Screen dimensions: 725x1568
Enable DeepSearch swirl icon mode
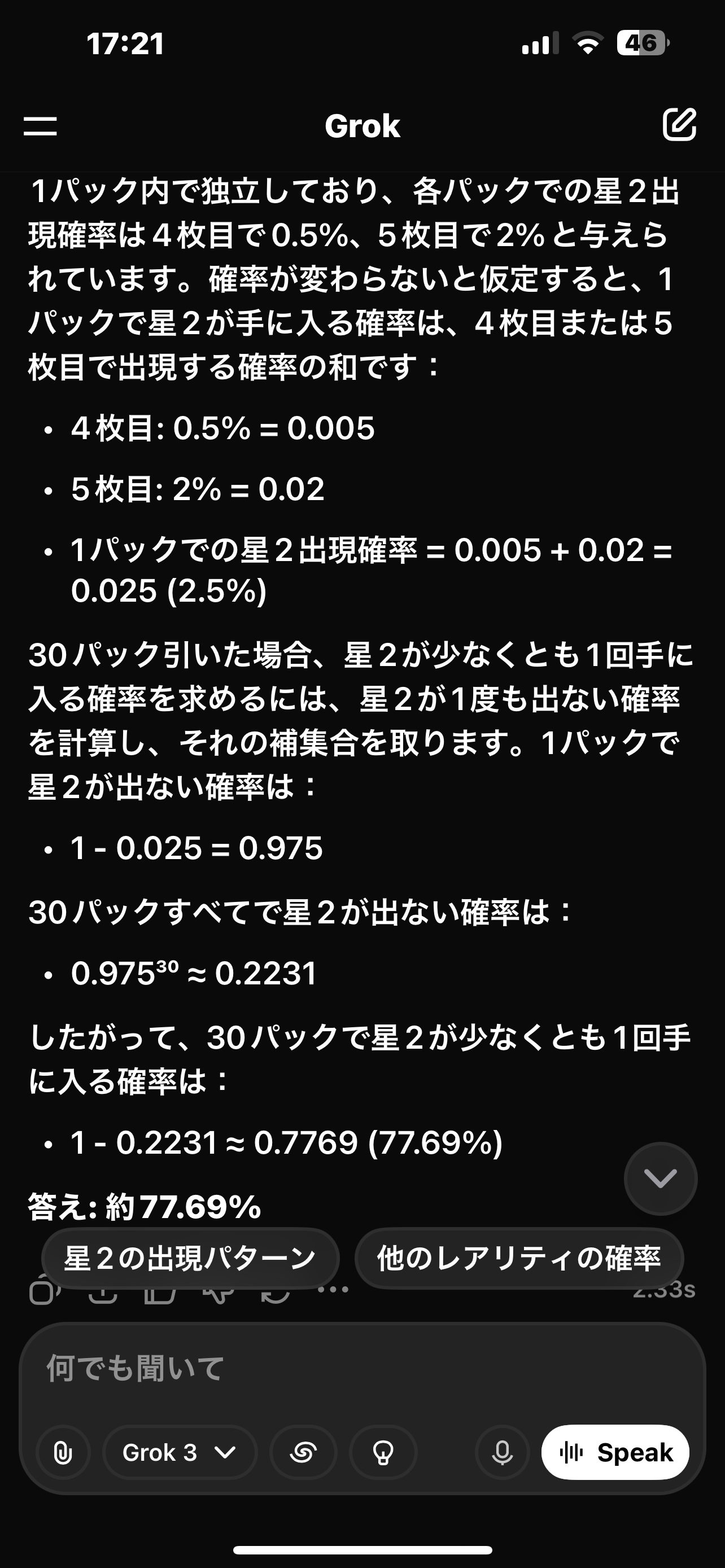(x=303, y=1452)
